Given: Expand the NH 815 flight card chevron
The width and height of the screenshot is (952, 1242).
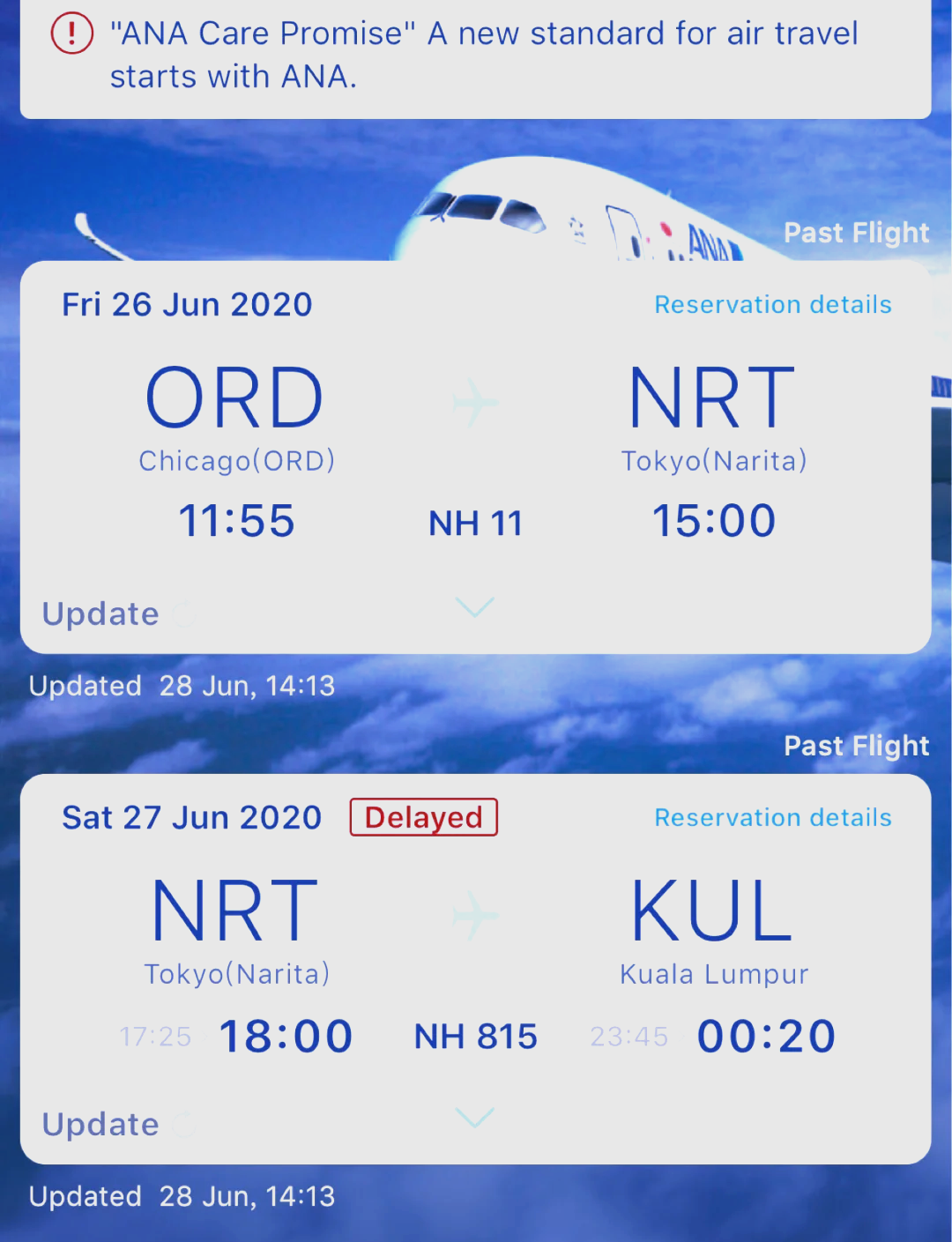Looking at the screenshot, I should pyautogui.click(x=475, y=1118).
